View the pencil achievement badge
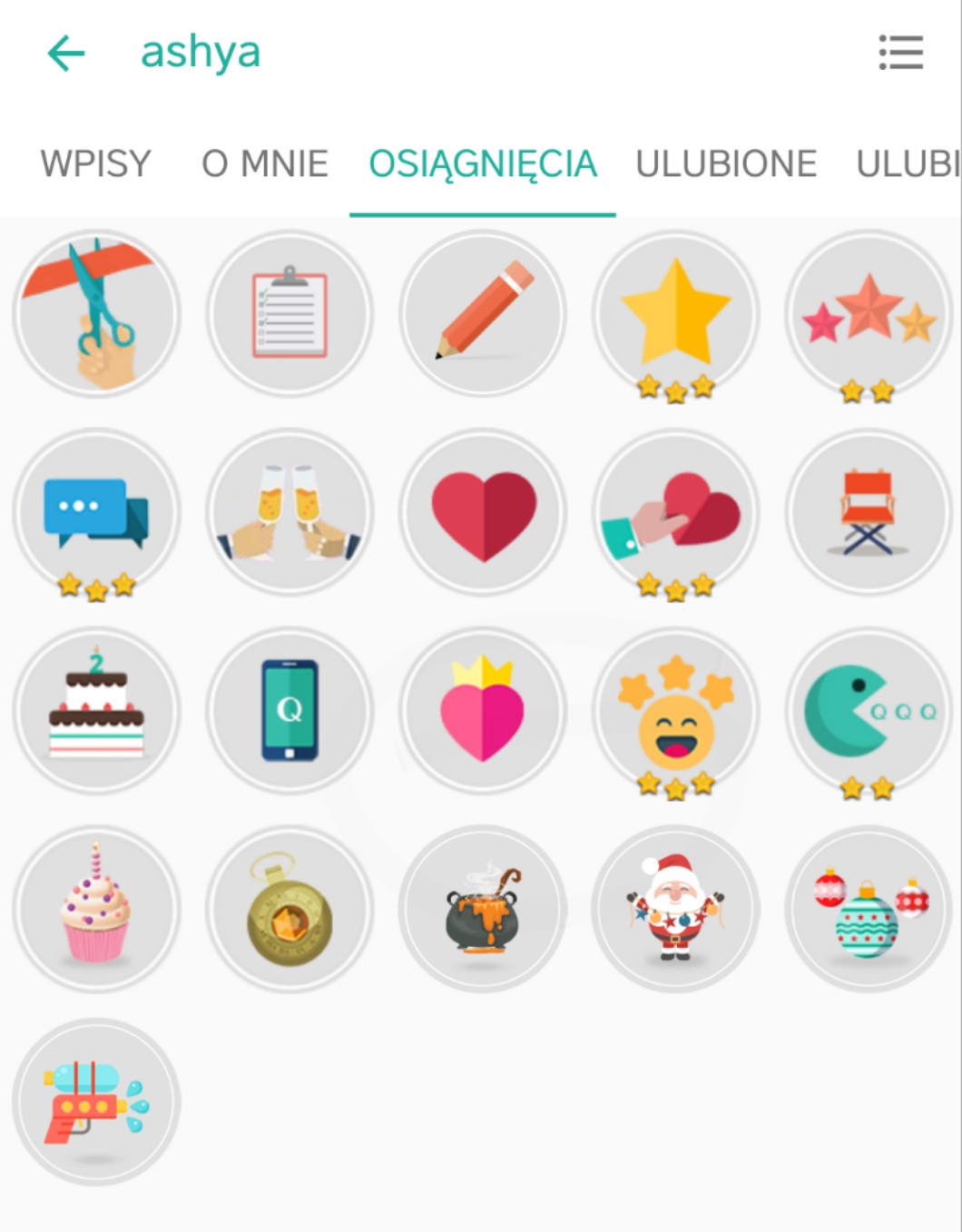Viewport: 962px width, 1232px height. pos(483,313)
